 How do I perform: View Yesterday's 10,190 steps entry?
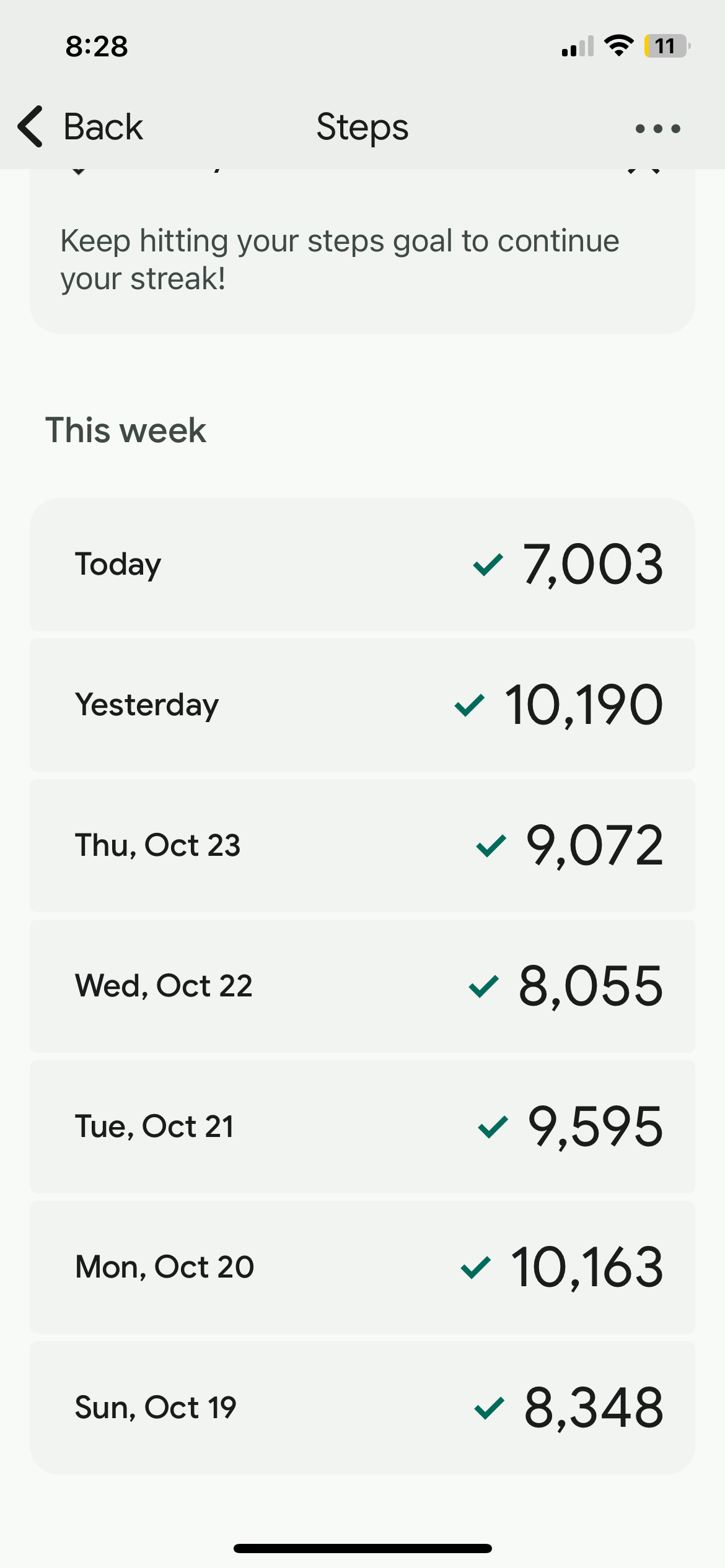362,705
